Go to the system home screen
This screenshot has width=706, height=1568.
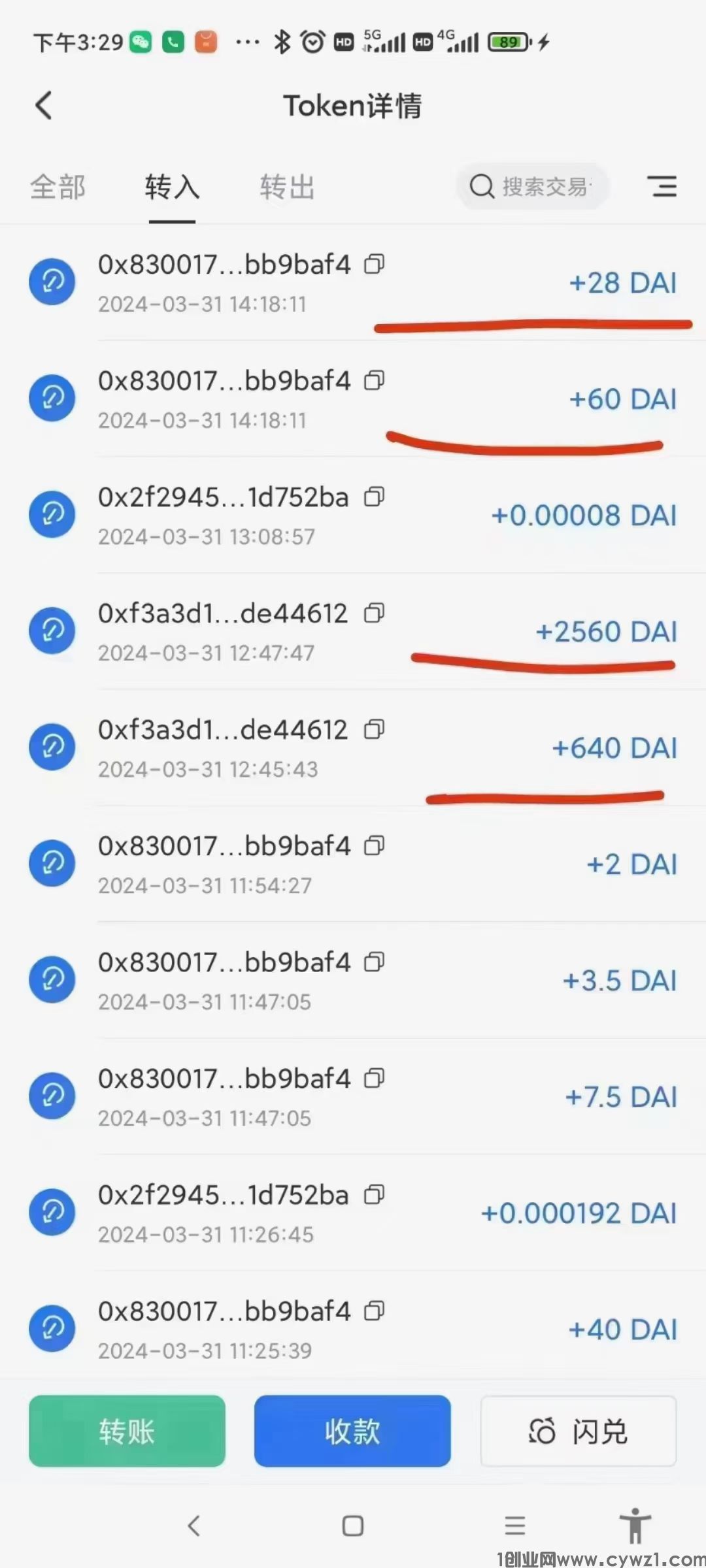point(353,1526)
